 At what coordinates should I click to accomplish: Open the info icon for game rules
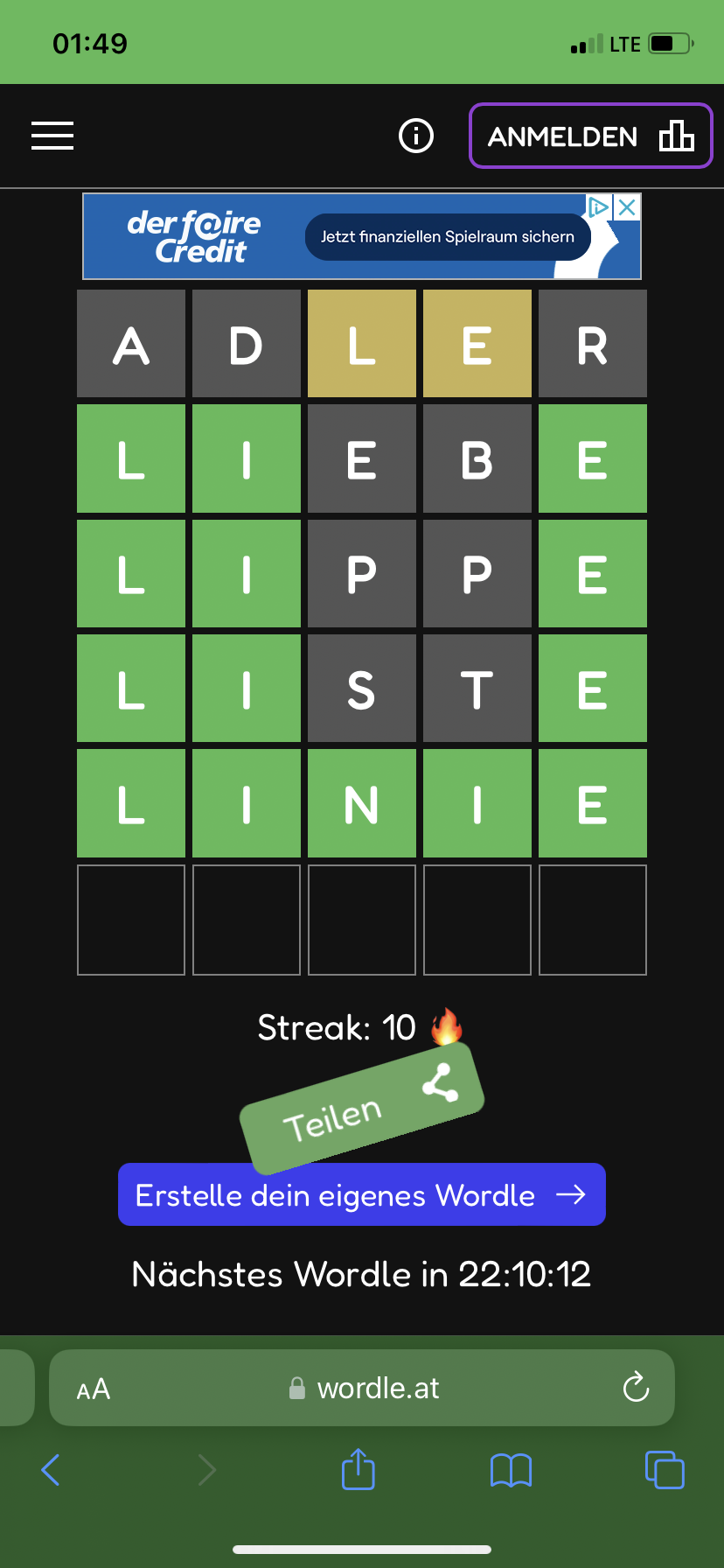point(416,136)
